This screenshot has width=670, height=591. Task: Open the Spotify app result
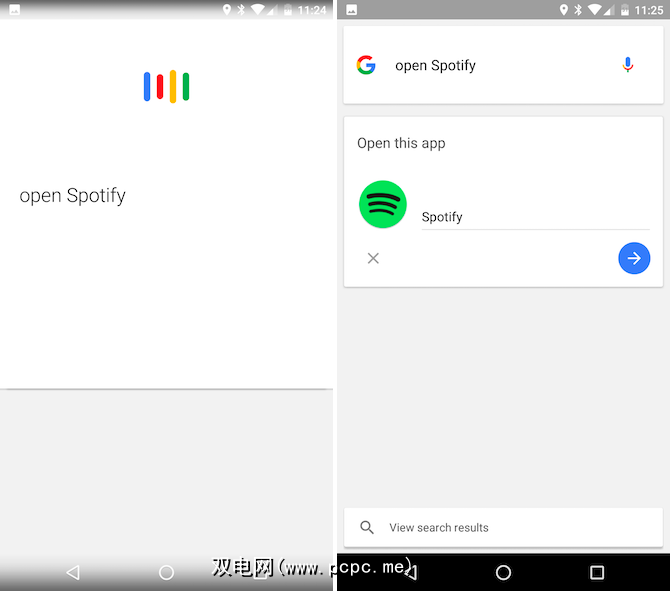383,205
